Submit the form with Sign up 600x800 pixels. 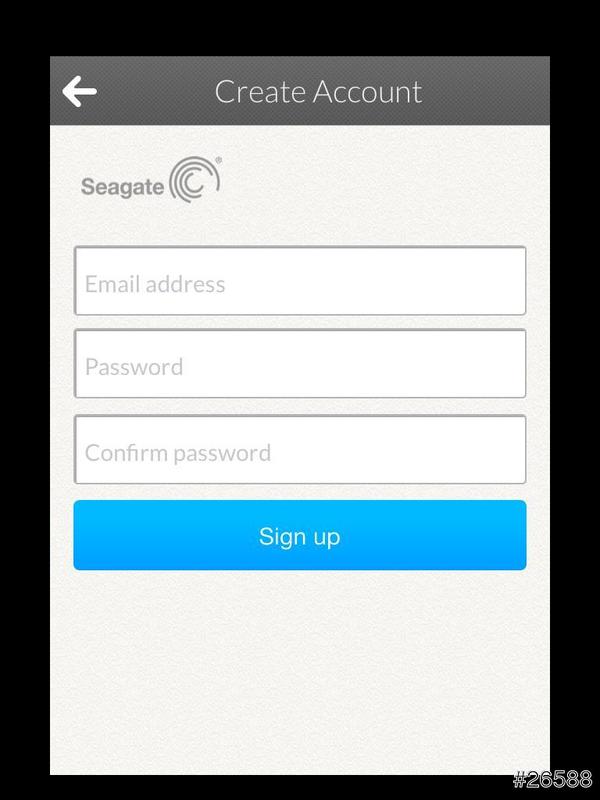tap(300, 536)
